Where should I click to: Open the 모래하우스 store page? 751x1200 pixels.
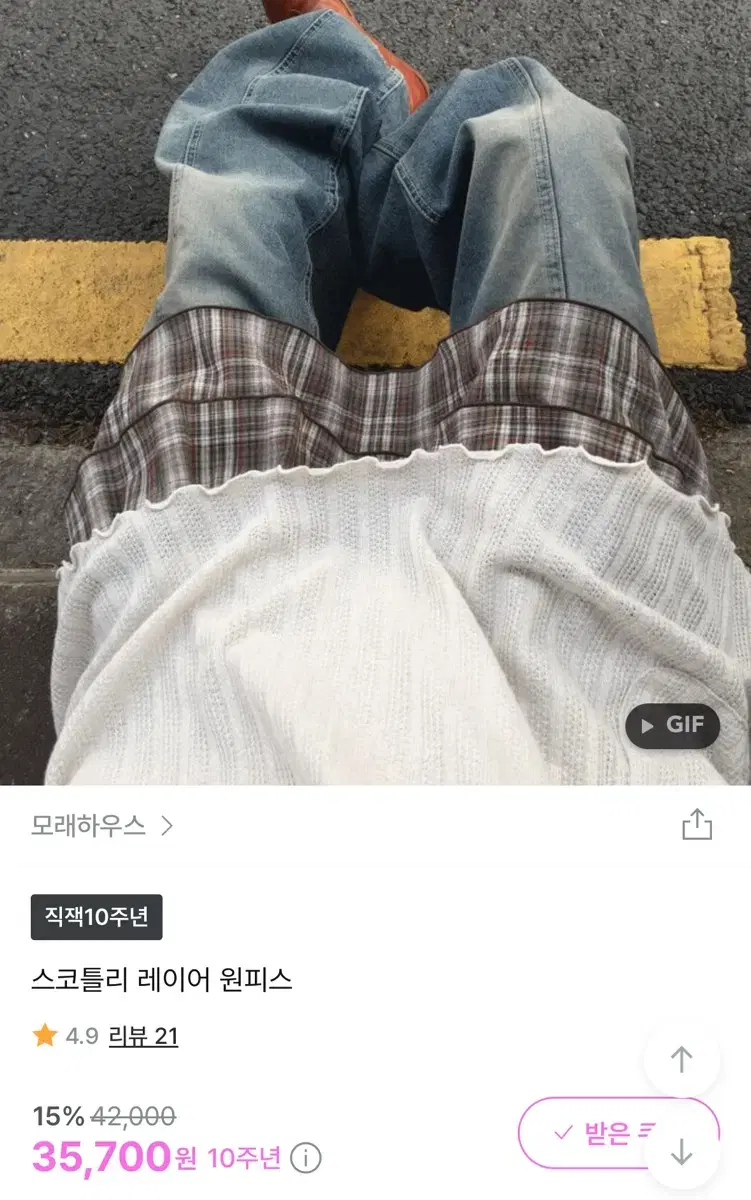coord(102,825)
